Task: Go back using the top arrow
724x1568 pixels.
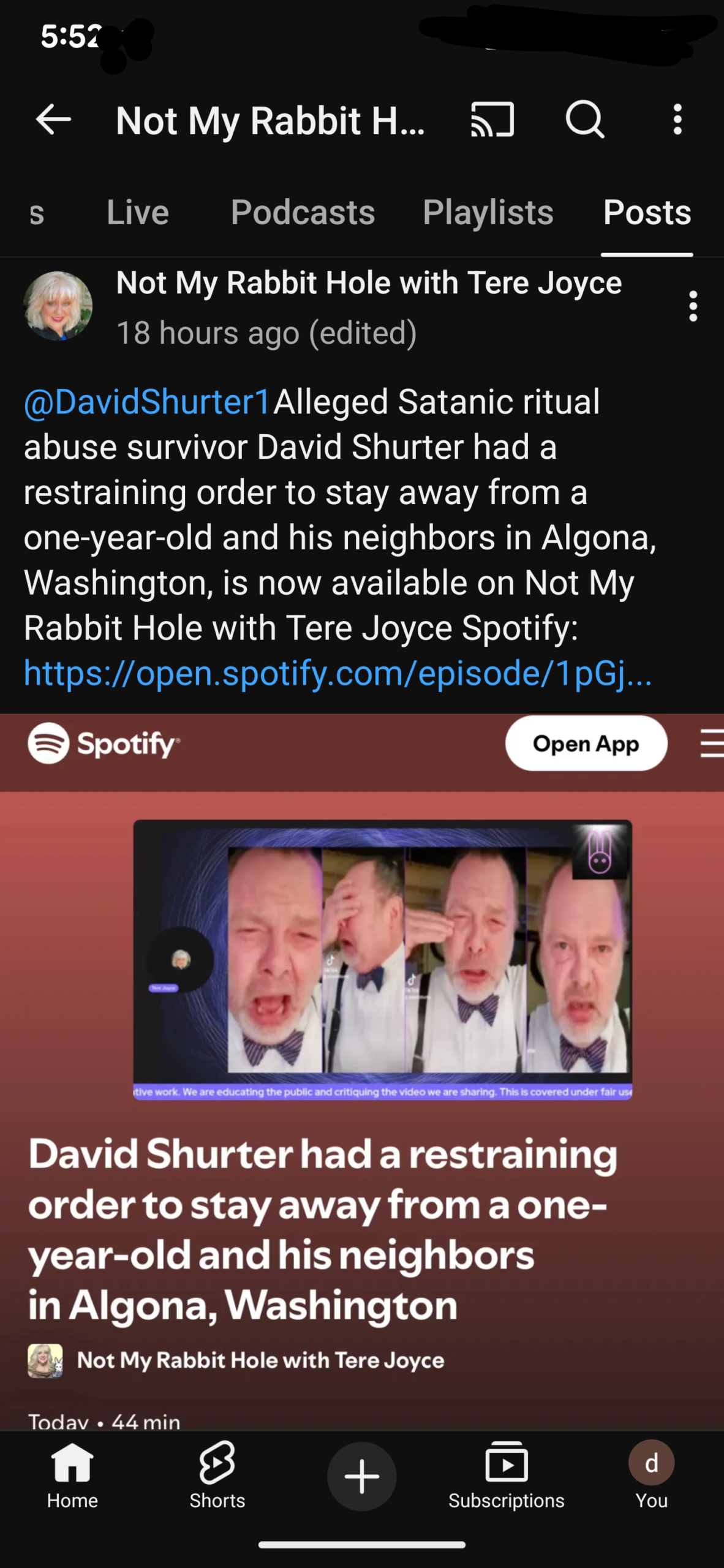Action: point(54,119)
